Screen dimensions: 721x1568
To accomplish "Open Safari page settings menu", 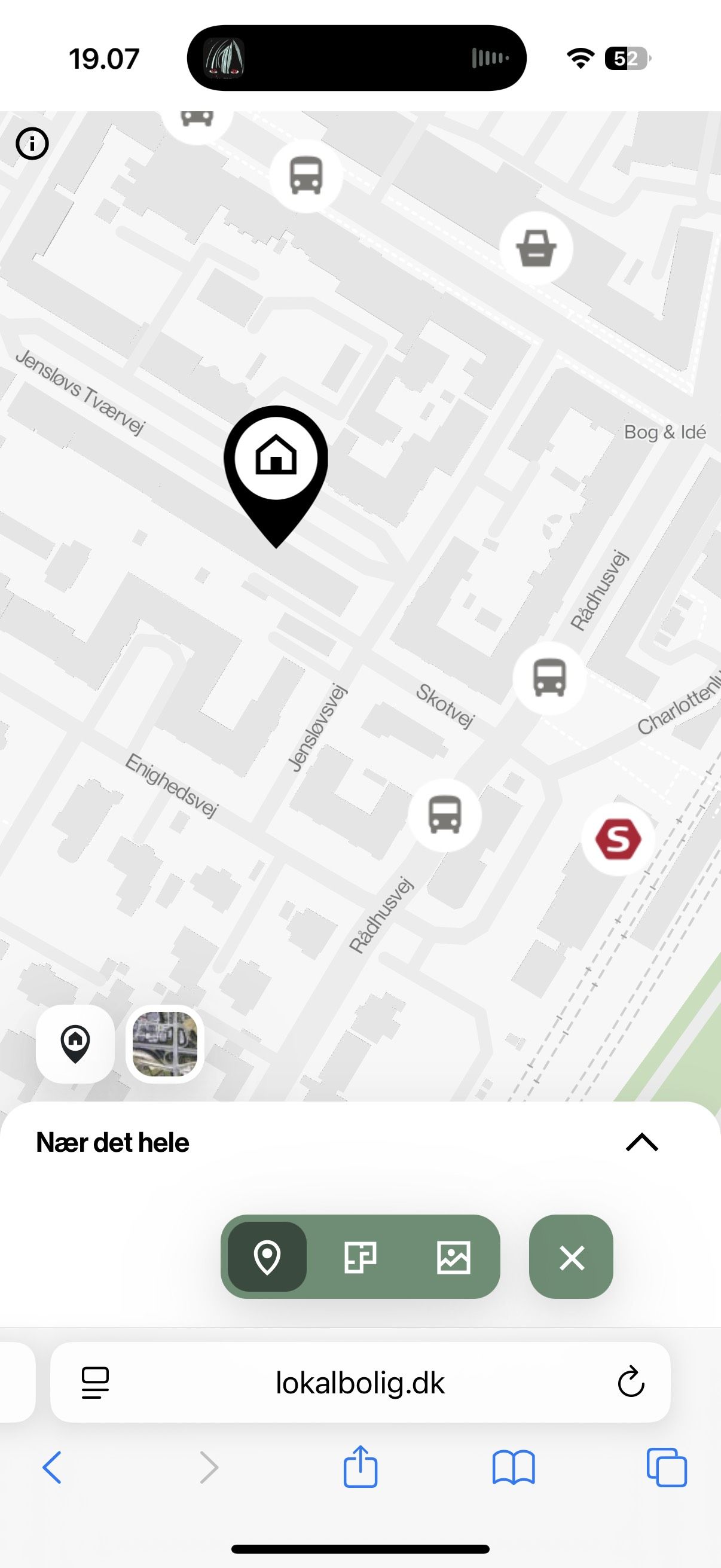I will click(95, 1383).
